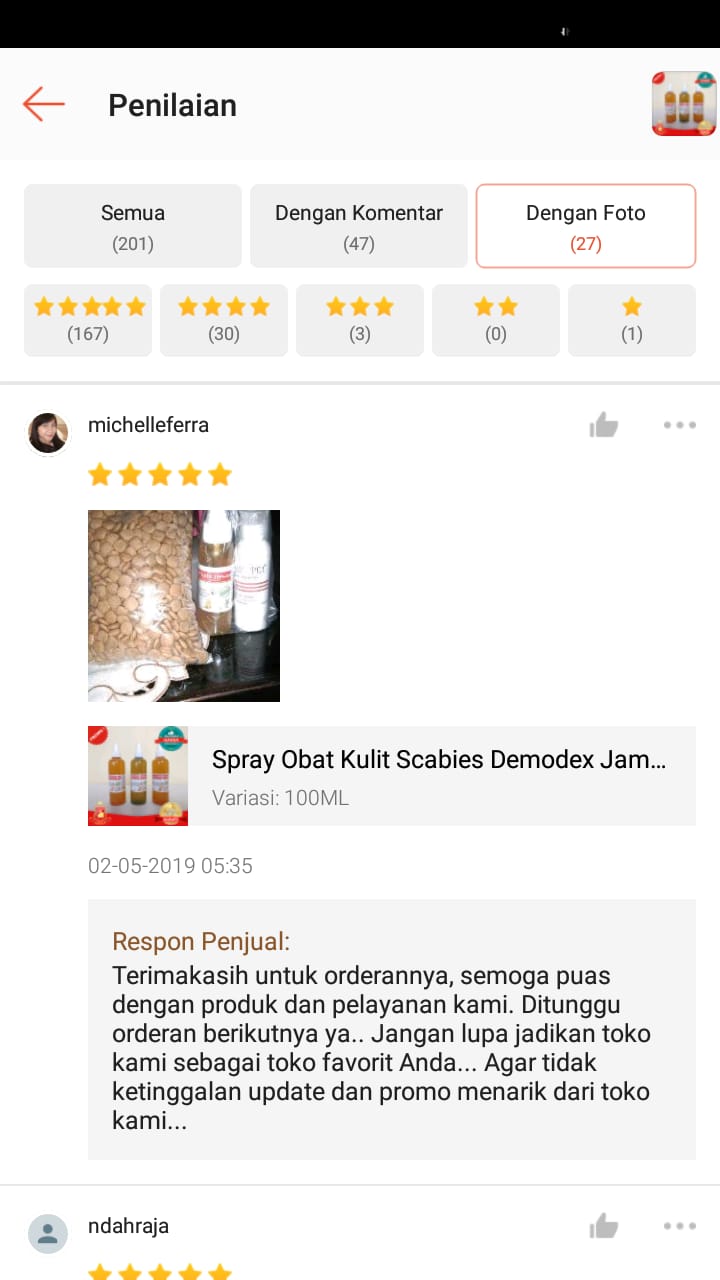This screenshot has width=720, height=1280.
Task: Open more options on ndahraja's review
Action: point(680,1226)
